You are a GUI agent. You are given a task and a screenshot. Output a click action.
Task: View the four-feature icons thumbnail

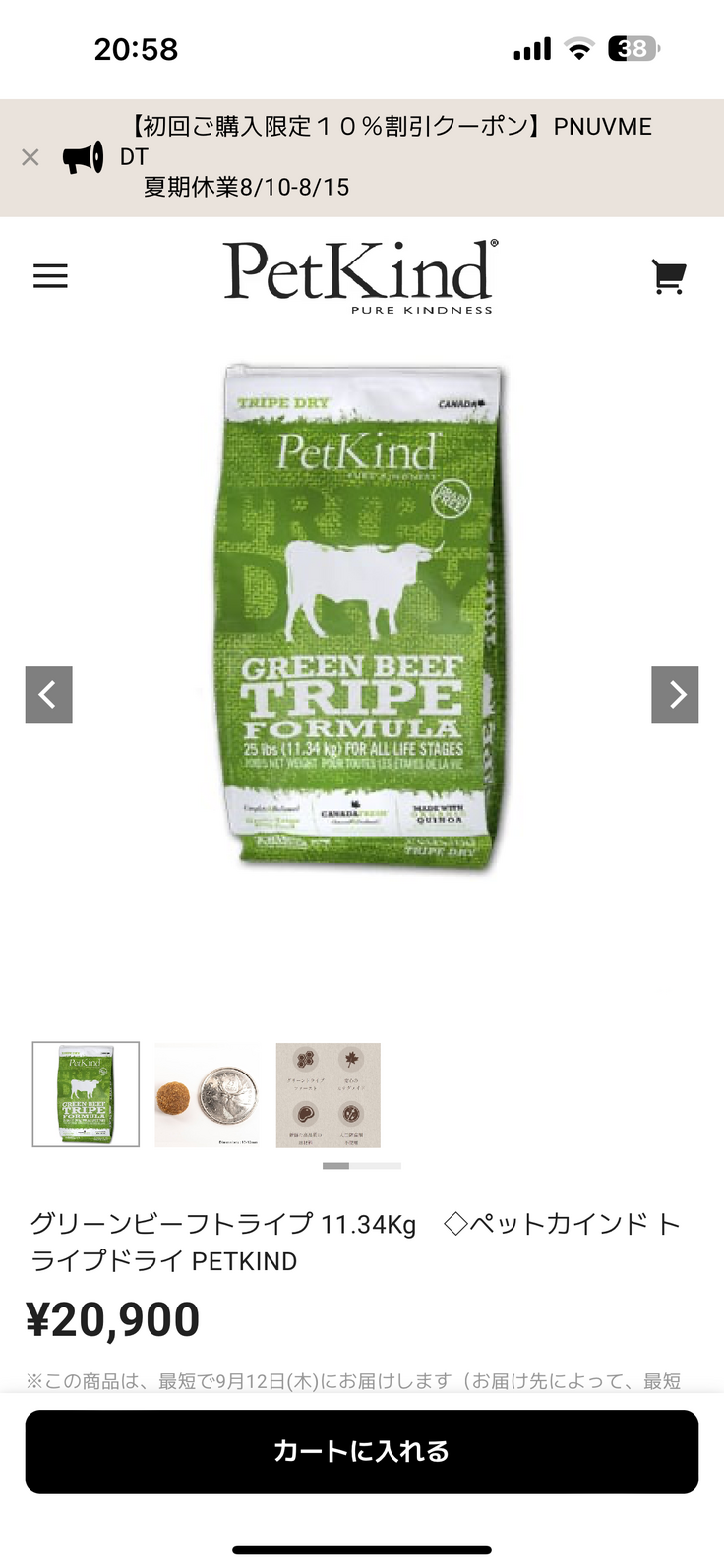tap(329, 1094)
